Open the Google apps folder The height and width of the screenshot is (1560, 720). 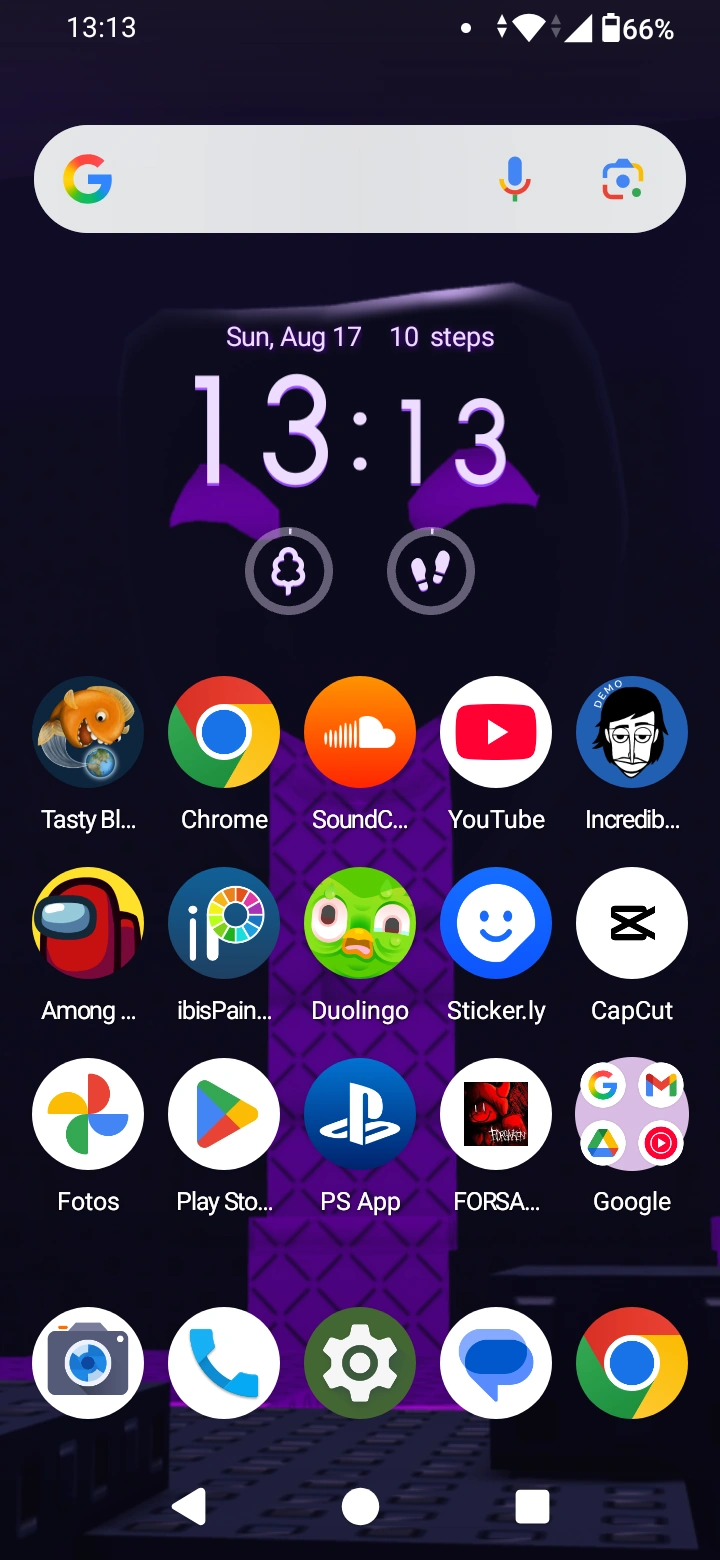632,1113
